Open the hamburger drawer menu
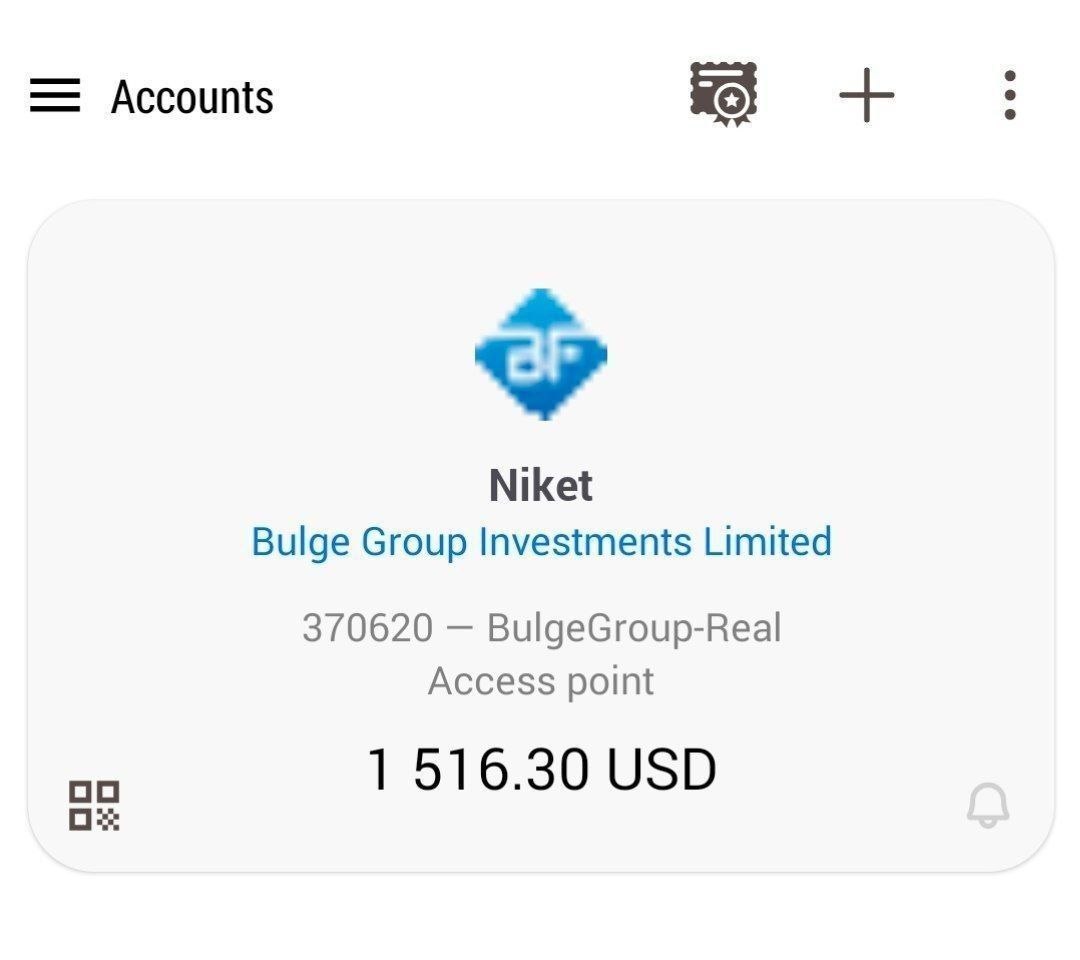The image size is (1080, 960). point(55,96)
